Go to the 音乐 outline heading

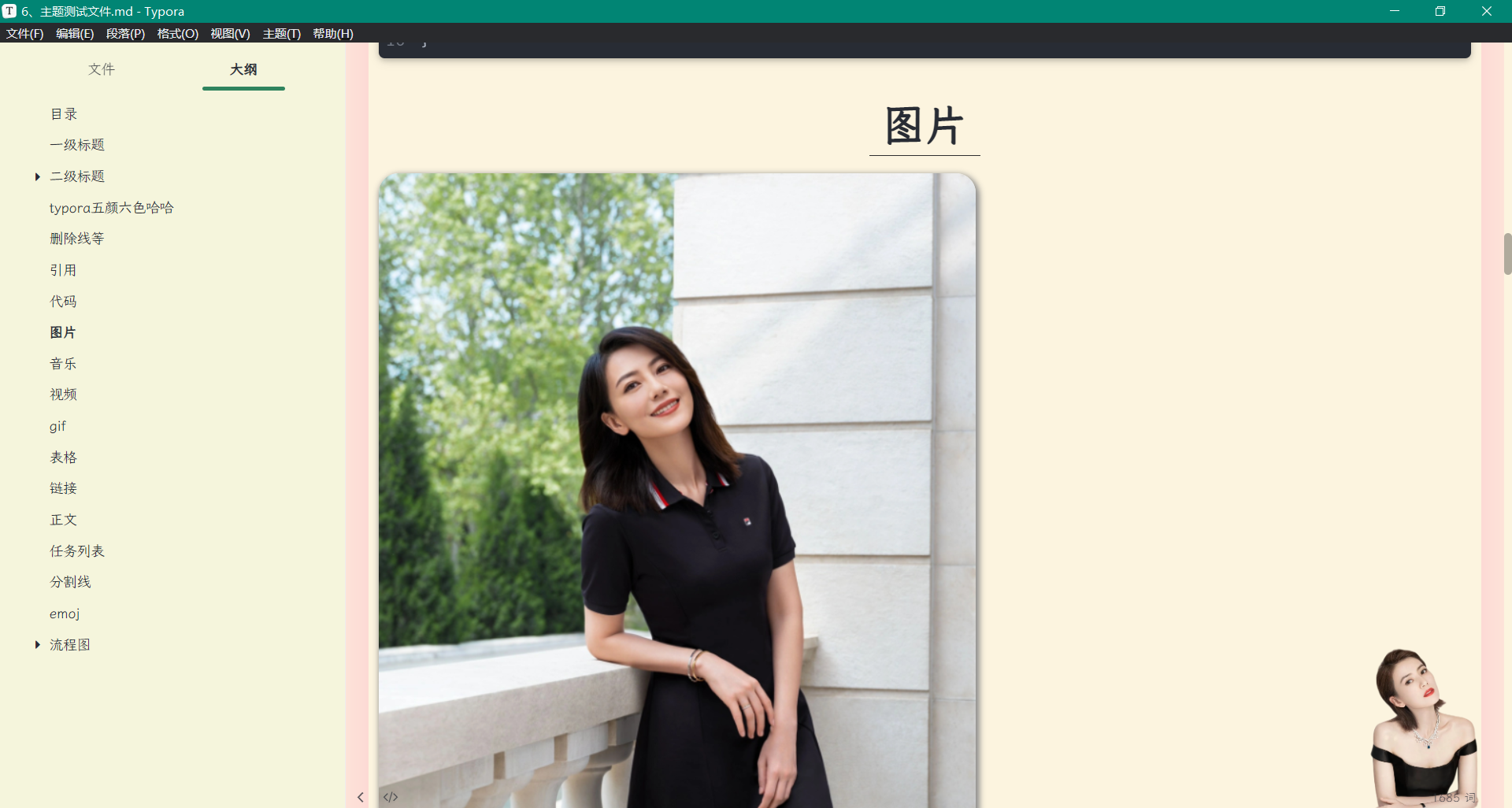point(64,364)
